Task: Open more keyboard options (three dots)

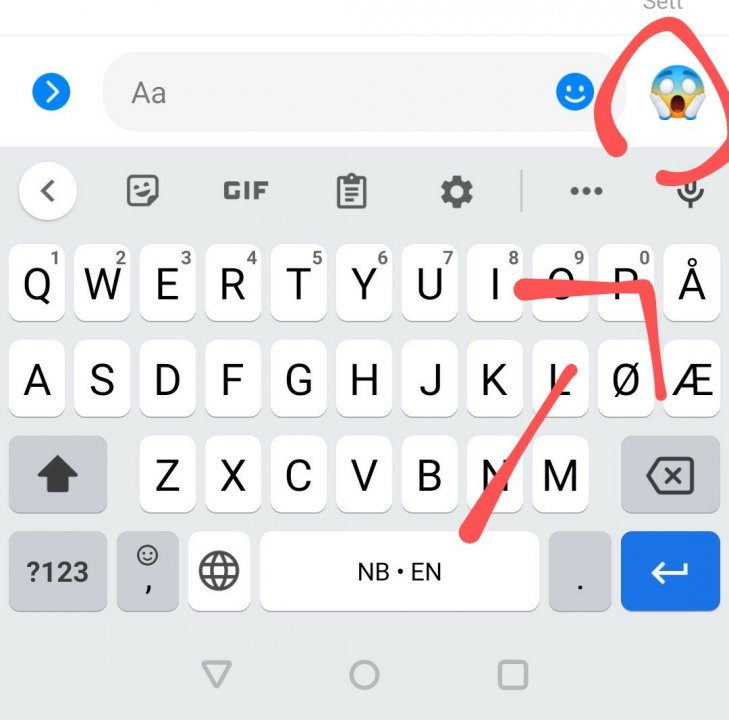Action: (586, 190)
